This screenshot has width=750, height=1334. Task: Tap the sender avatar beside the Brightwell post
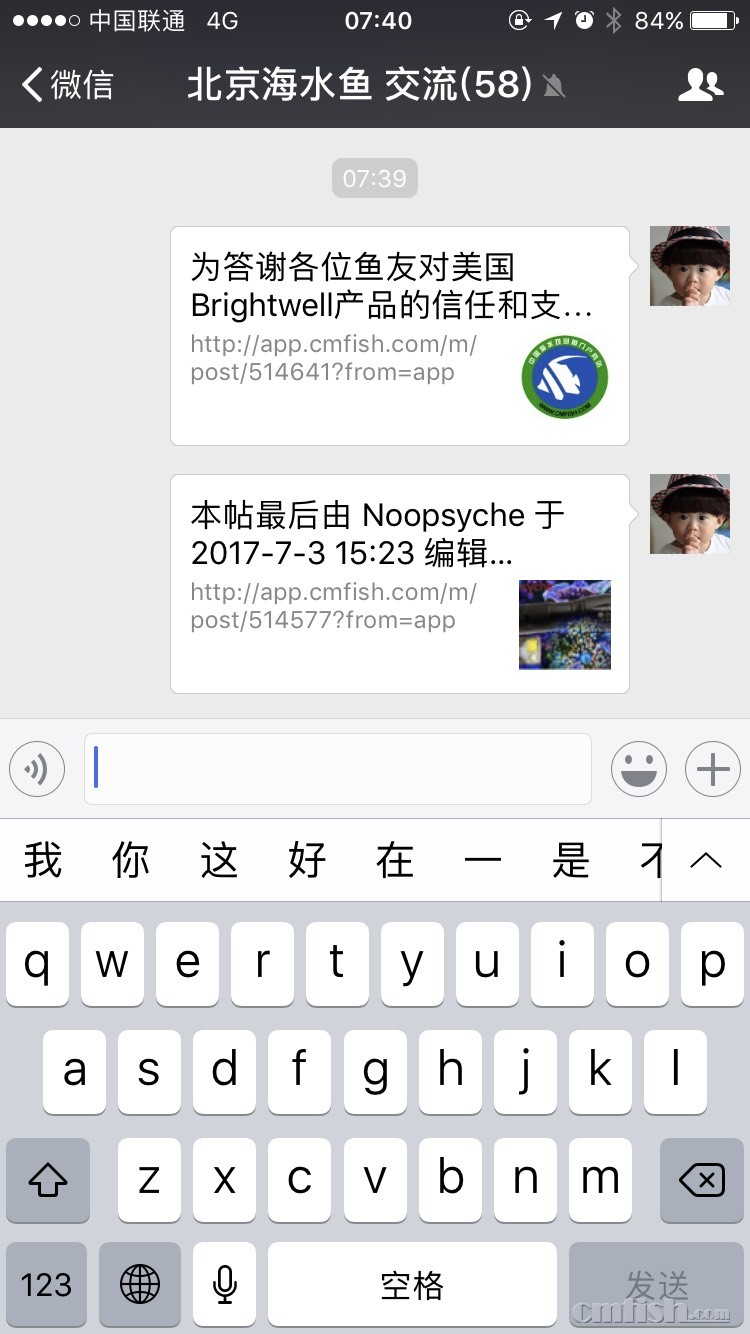click(690, 266)
